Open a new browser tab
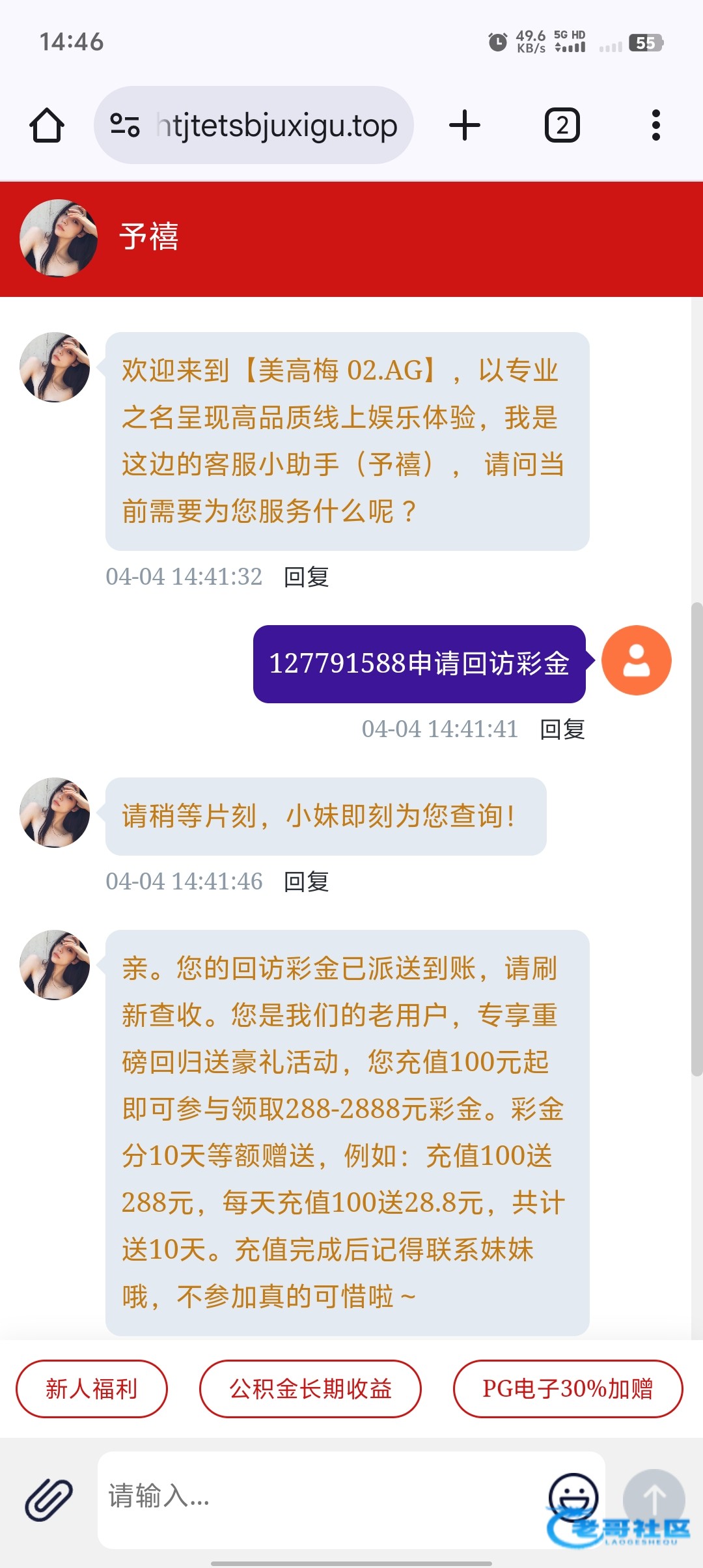Screen dimensions: 703x1568 (x=465, y=125)
